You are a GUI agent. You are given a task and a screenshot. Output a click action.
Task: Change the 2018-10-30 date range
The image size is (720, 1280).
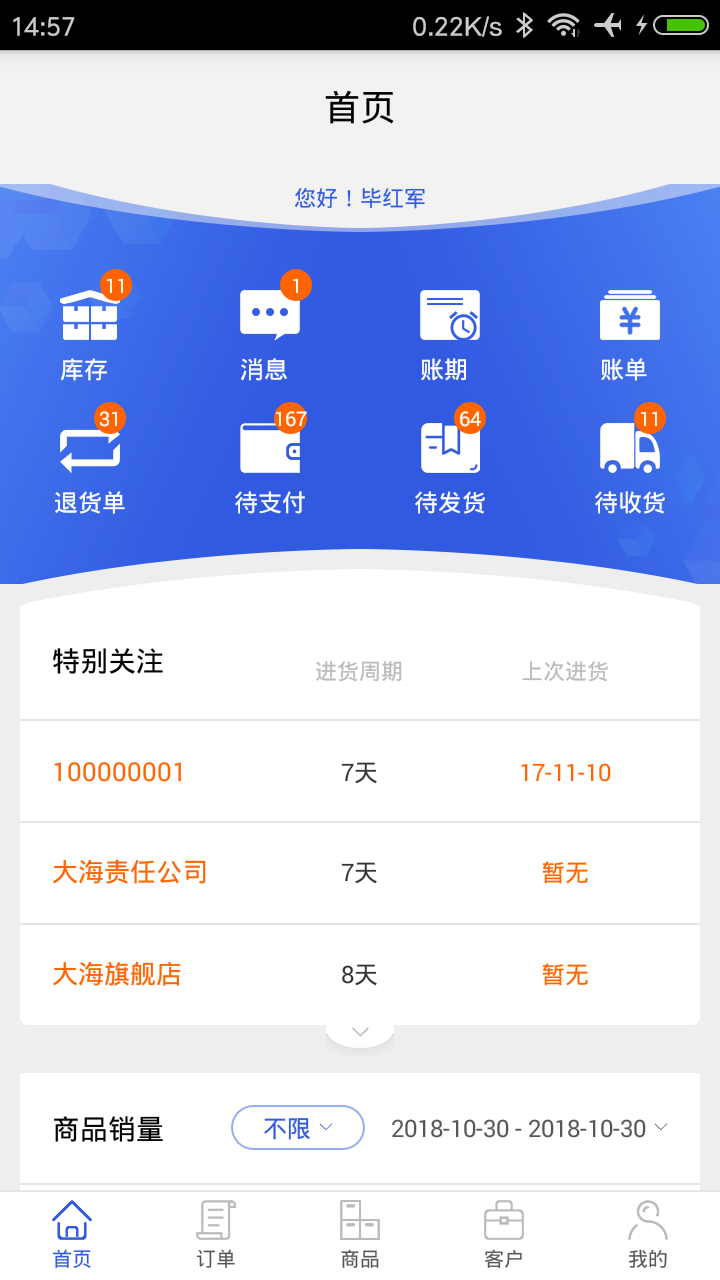529,1128
